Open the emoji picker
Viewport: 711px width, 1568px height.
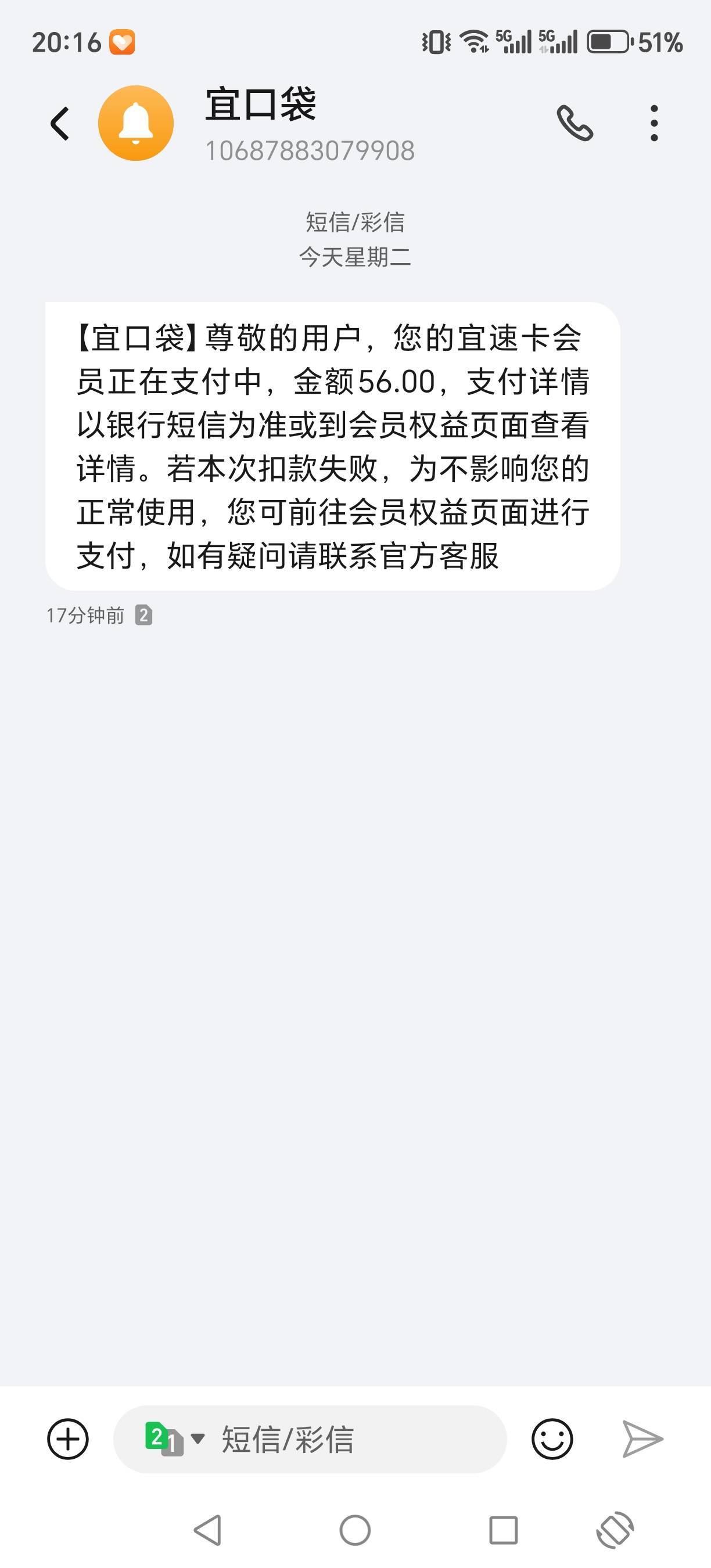click(551, 1439)
